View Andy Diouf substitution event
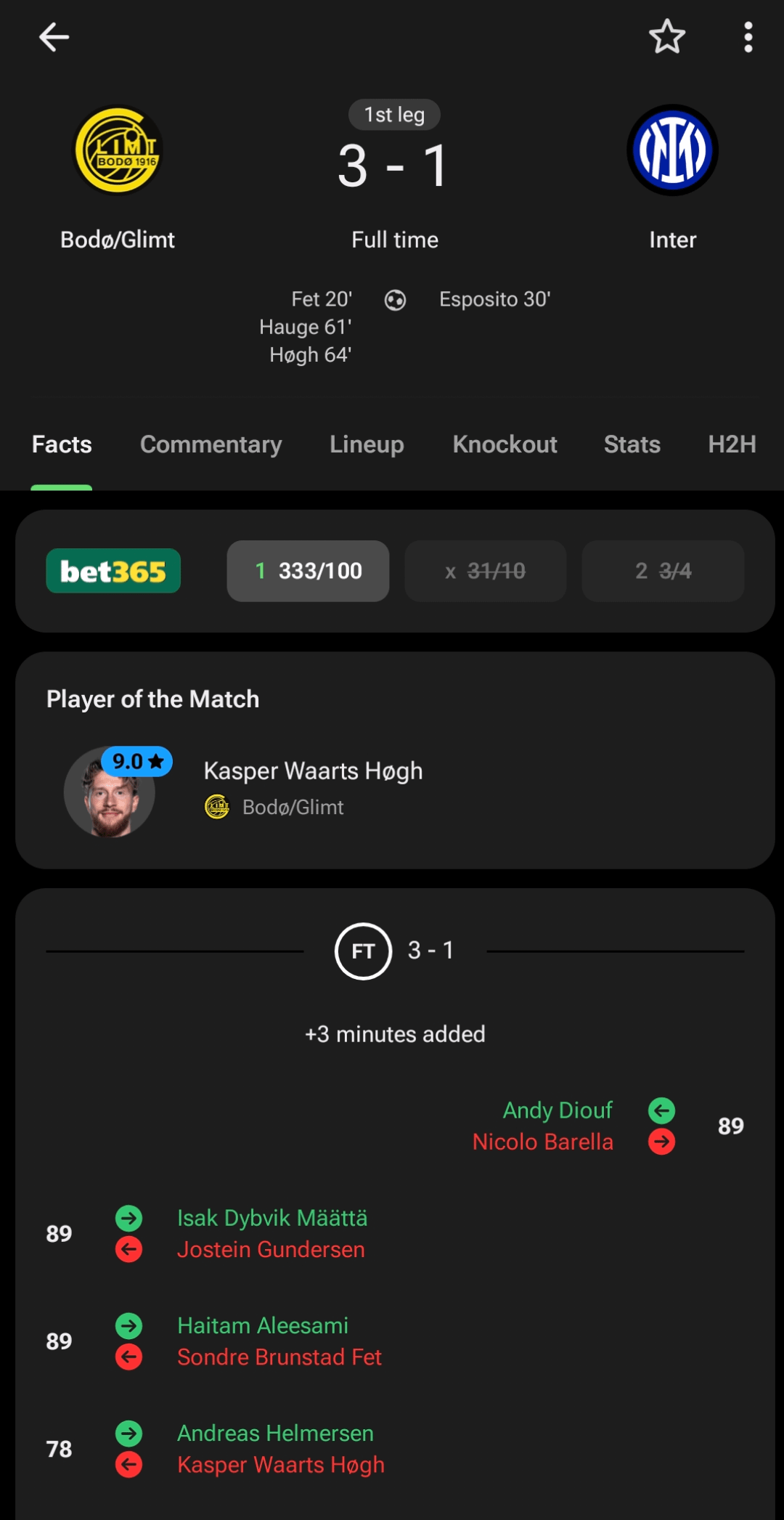784x1520 pixels. [x=558, y=1110]
